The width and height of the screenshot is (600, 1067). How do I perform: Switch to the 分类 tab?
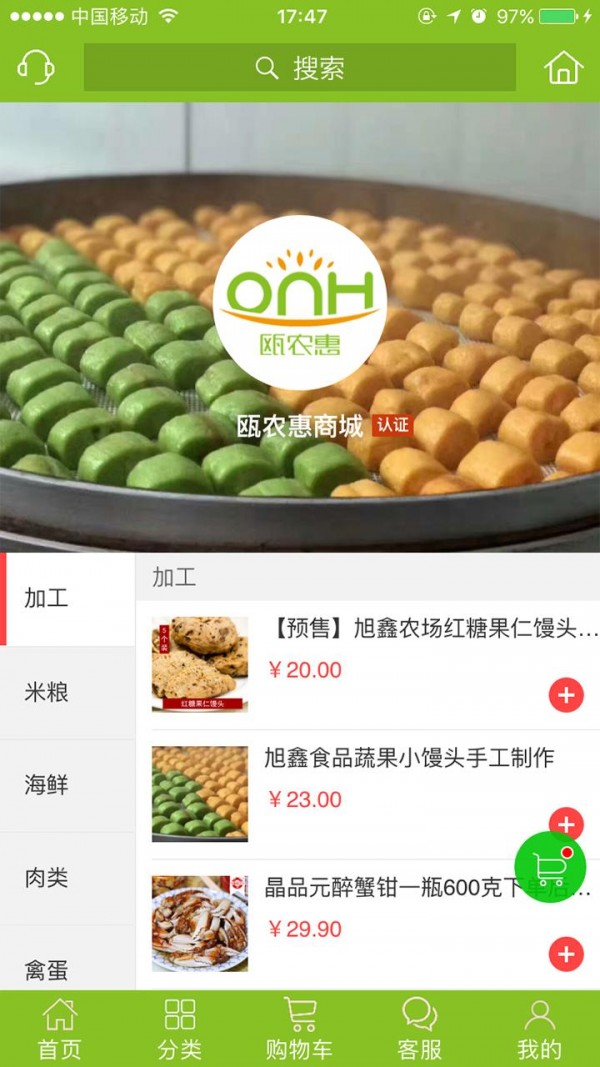[180, 1029]
